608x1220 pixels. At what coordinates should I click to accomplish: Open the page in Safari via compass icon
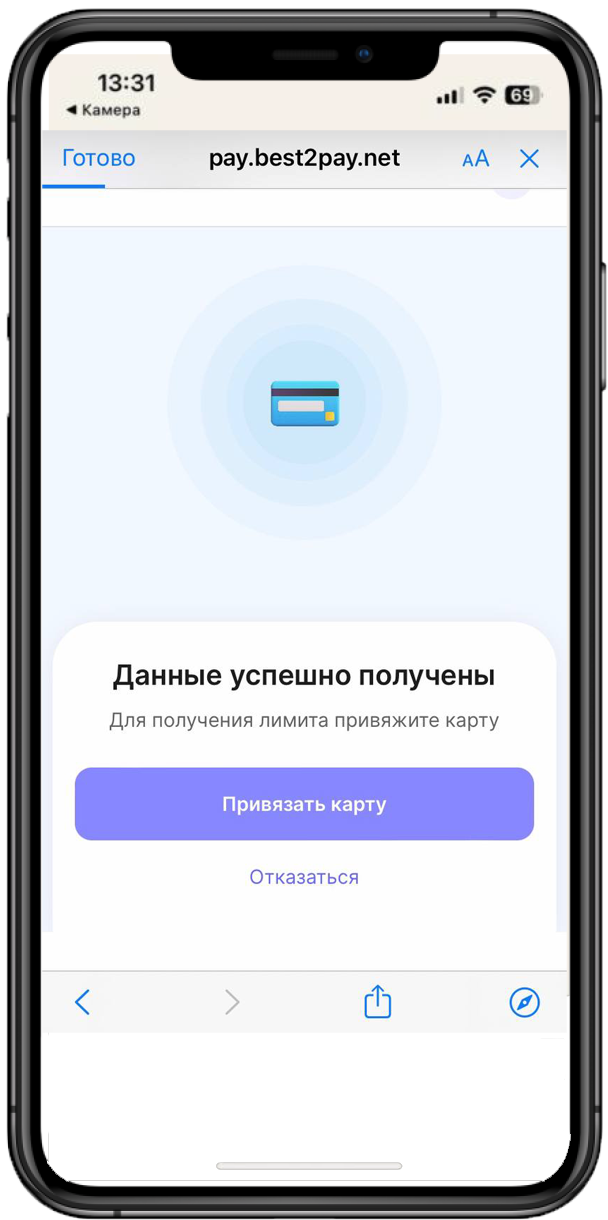coord(524,1002)
